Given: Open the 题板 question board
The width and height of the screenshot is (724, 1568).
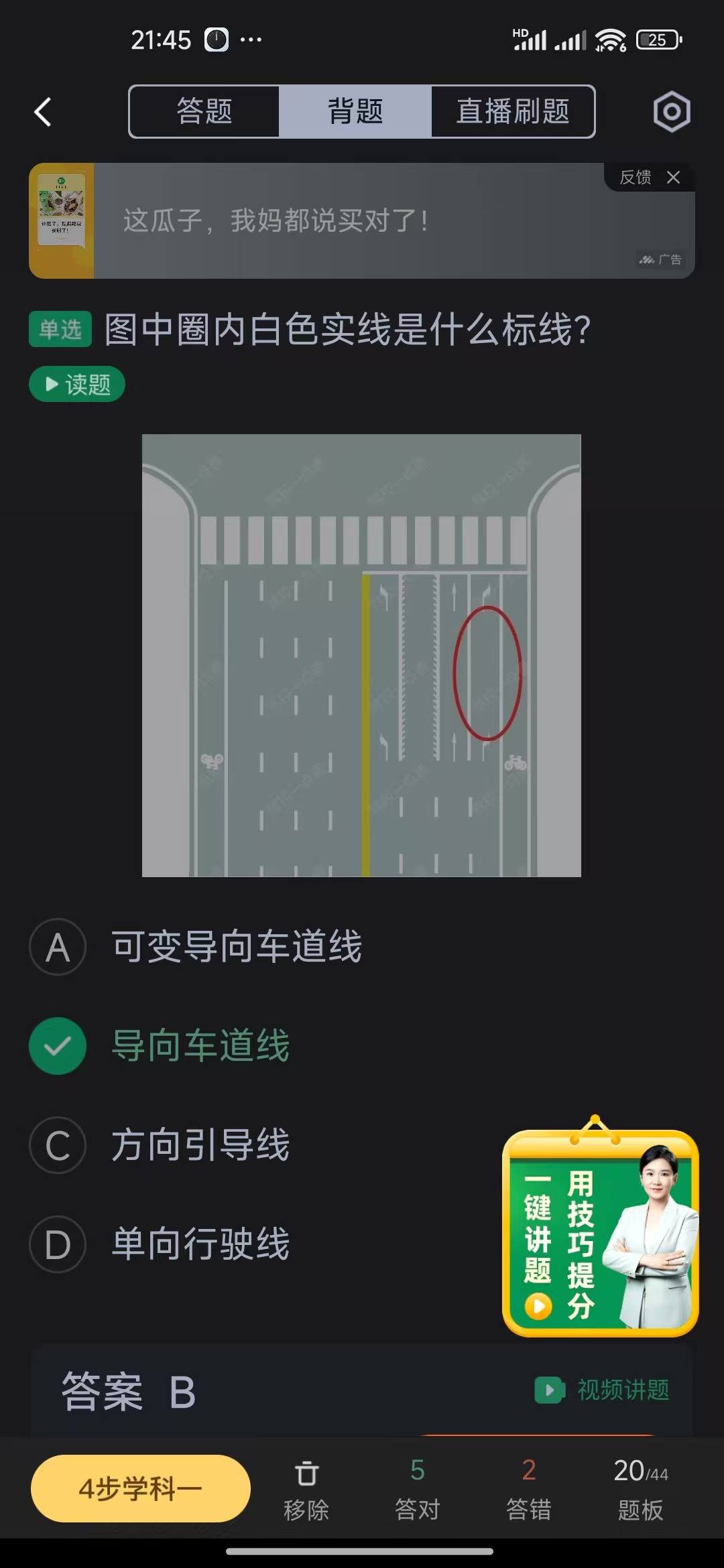Looking at the screenshot, I should (x=638, y=1488).
